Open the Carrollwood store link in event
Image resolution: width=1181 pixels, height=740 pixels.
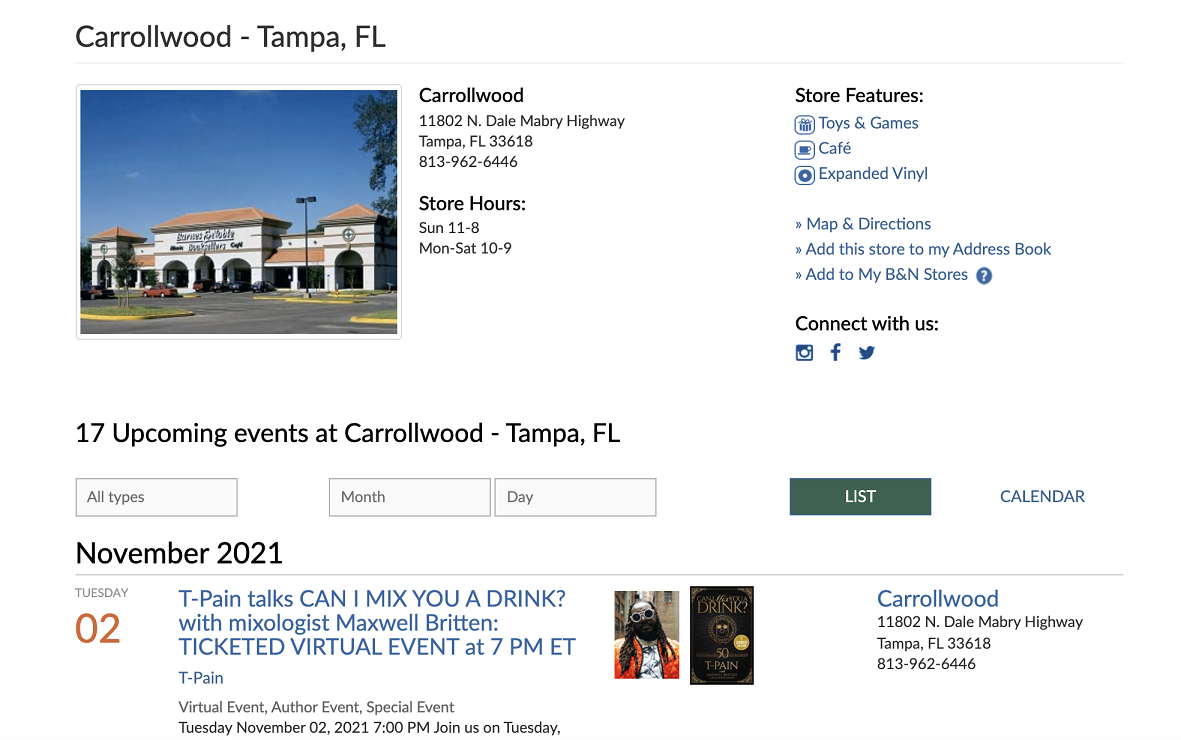[x=937, y=599]
